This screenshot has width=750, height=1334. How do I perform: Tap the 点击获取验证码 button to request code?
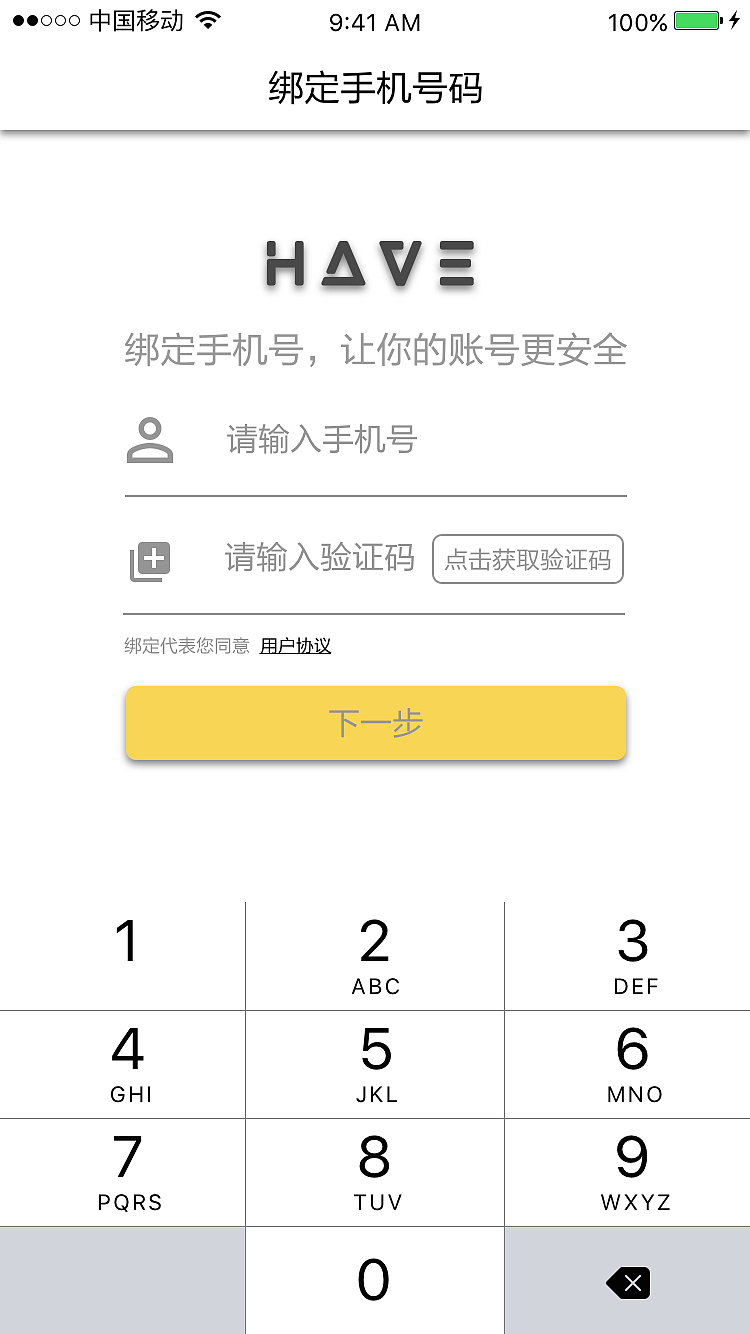click(x=527, y=560)
